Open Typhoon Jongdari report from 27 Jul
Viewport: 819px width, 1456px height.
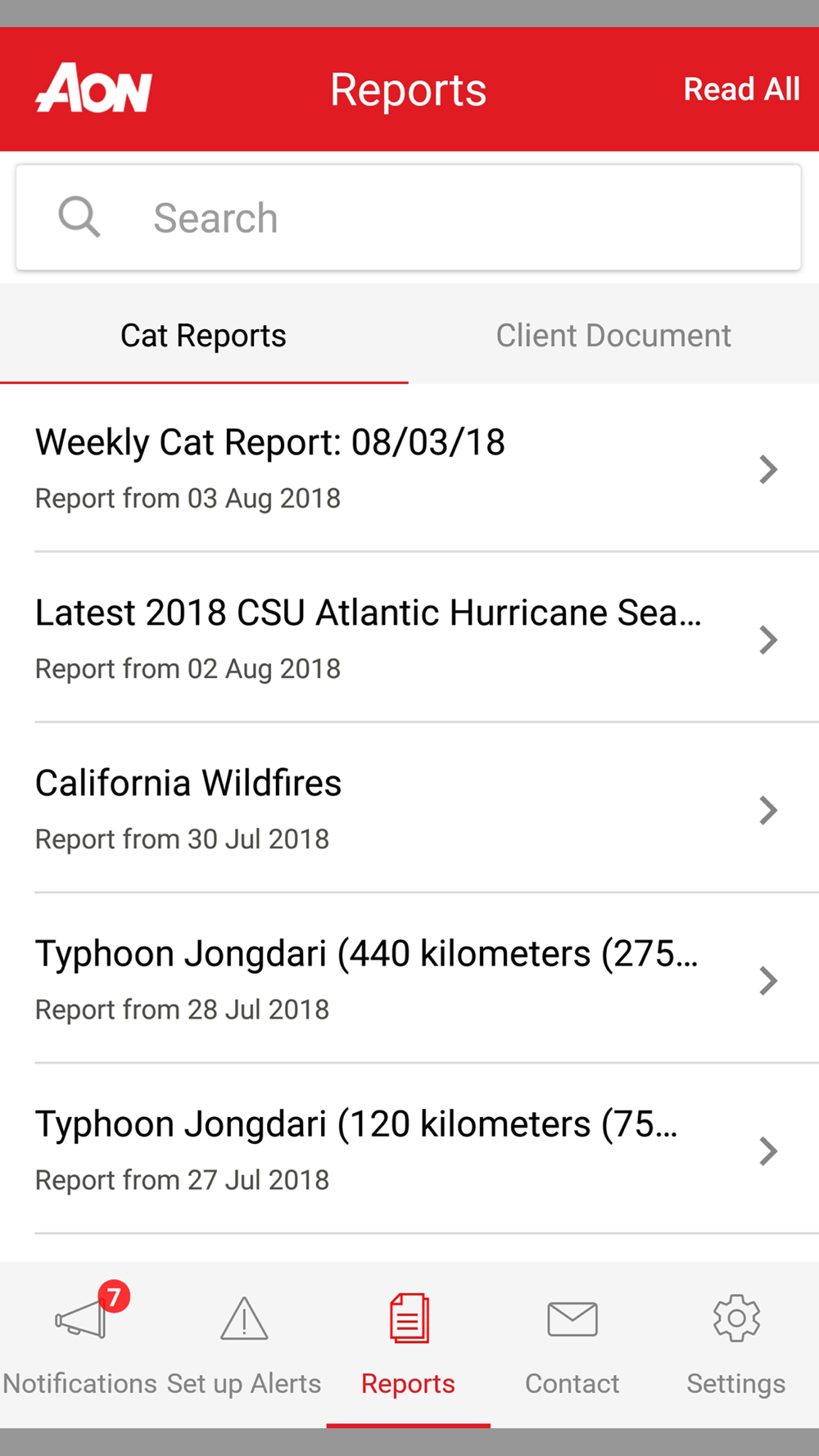click(409, 1149)
